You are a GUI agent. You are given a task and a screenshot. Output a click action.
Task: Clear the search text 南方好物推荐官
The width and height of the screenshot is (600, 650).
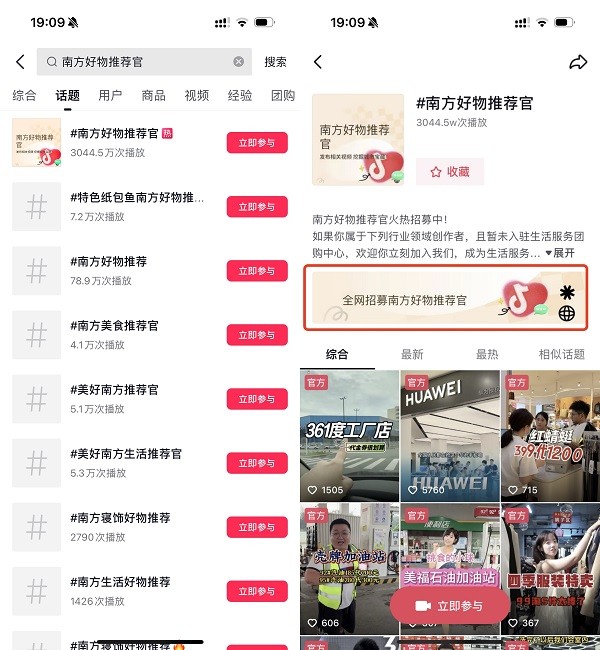(x=238, y=62)
